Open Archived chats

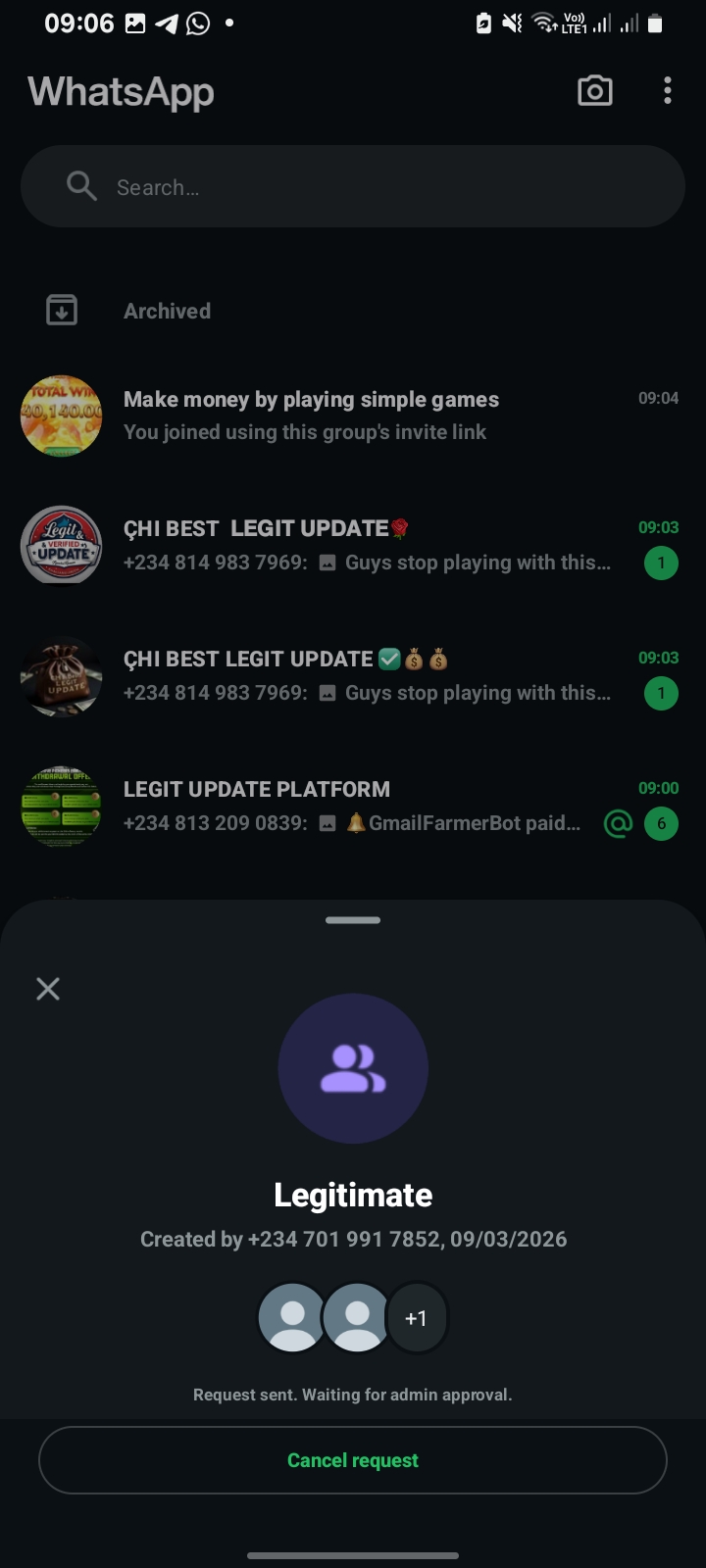167,311
